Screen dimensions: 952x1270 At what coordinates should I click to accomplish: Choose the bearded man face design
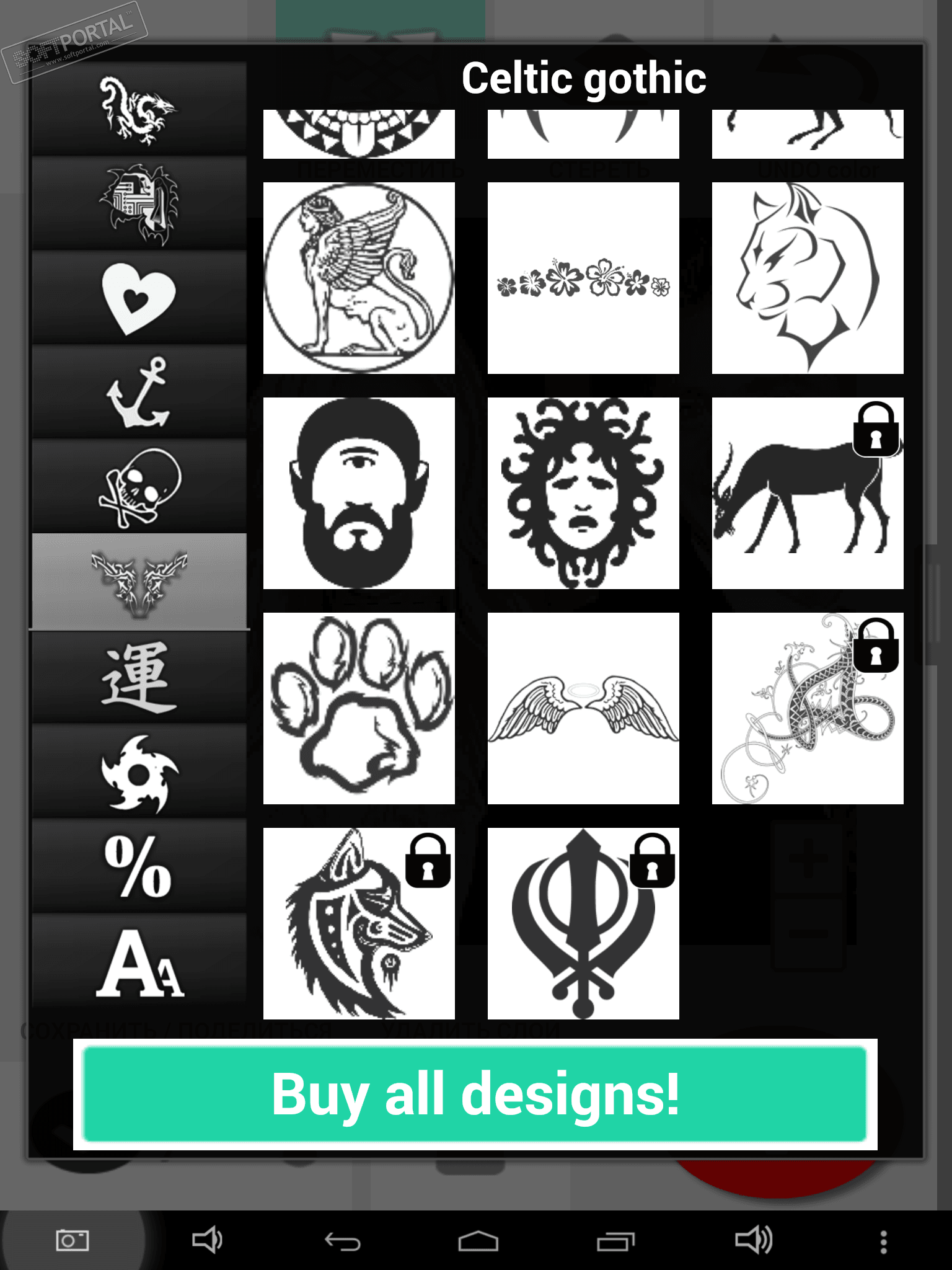pos(359,493)
